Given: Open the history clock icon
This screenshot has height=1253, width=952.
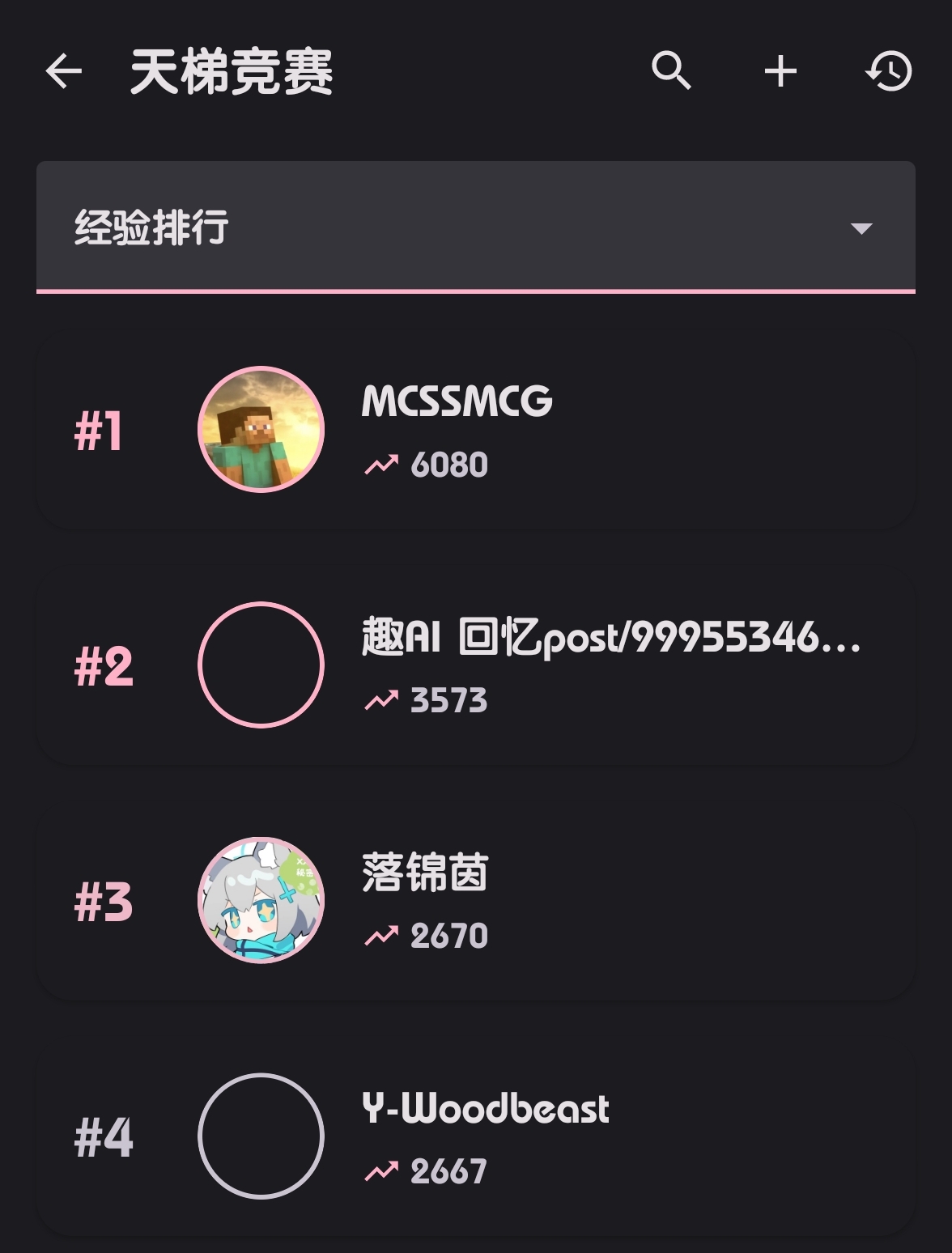Looking at the screenshot, I should pos(889,71).
